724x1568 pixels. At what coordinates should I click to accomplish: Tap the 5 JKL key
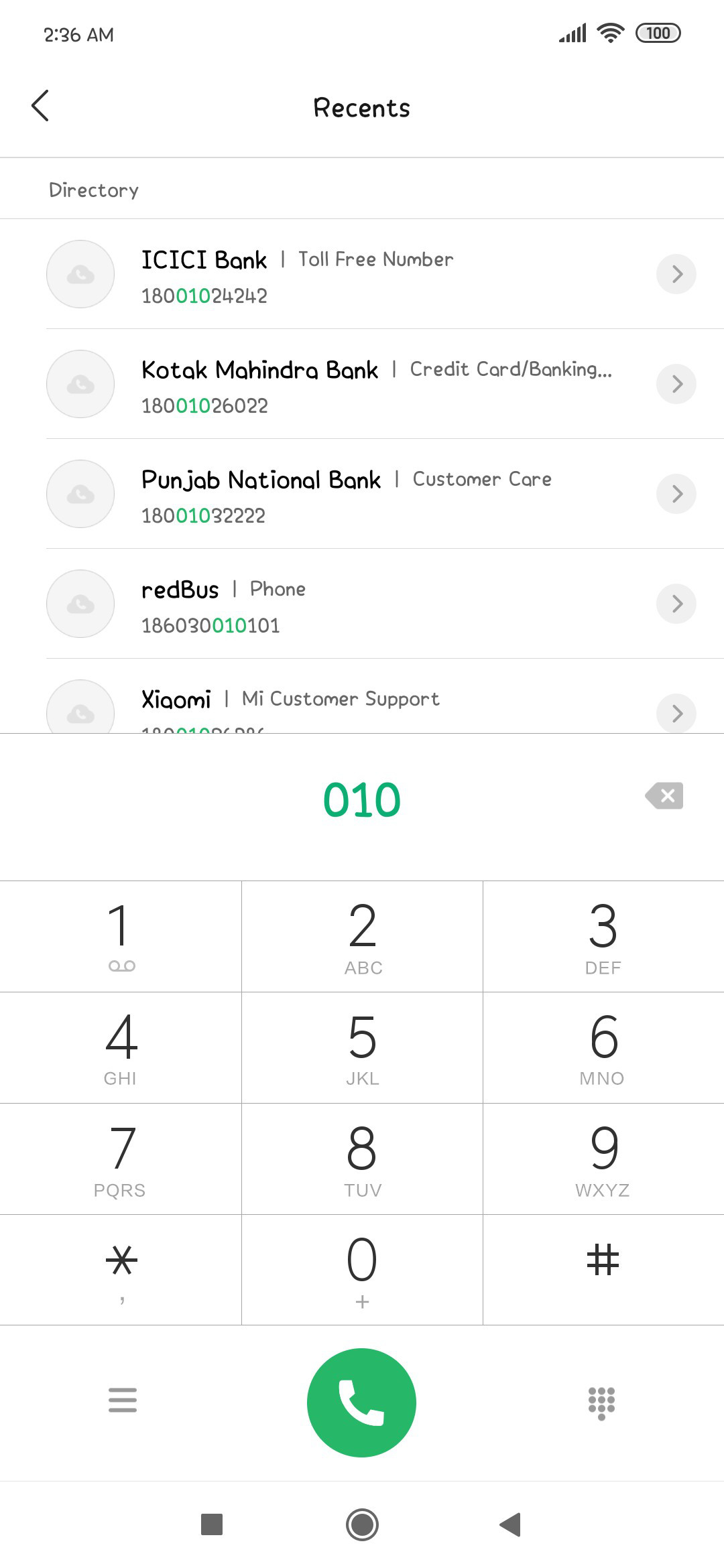point(362,1048)
